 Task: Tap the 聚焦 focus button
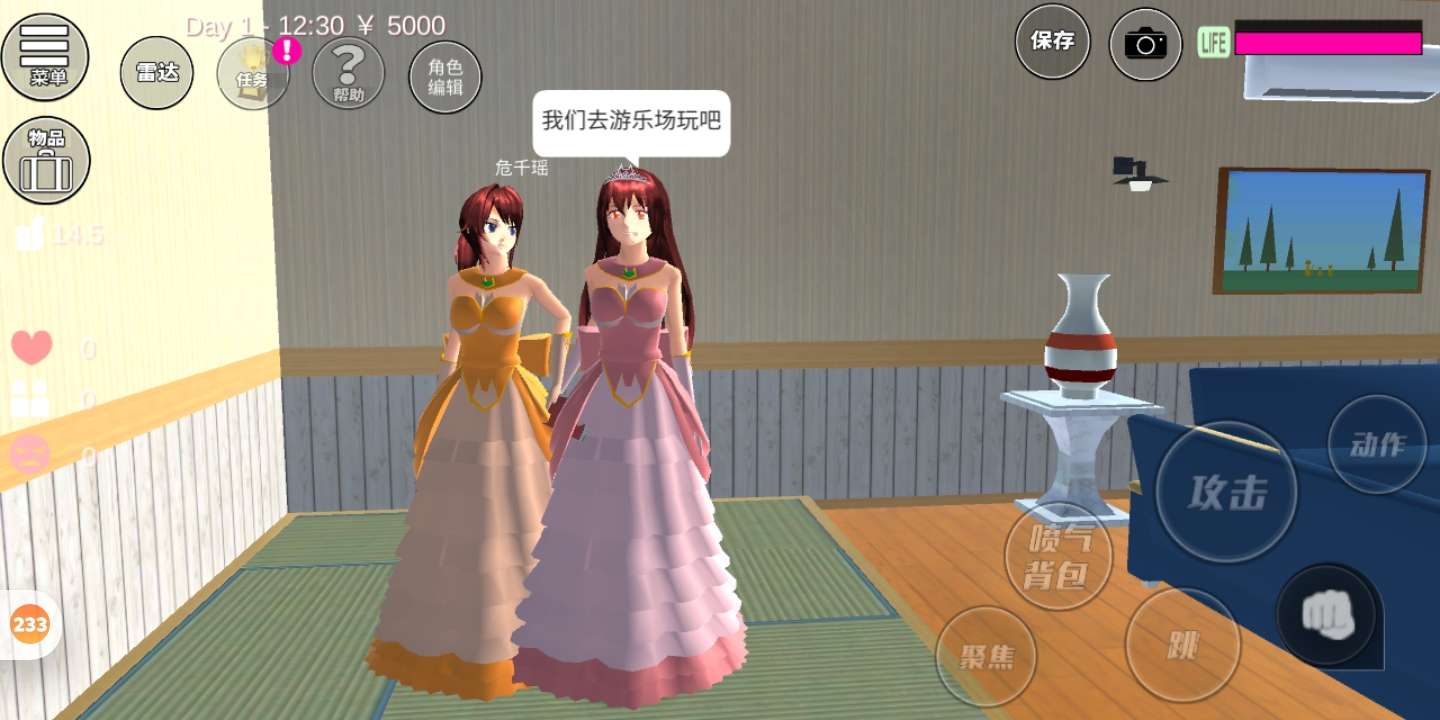pyautogui.click(x=987, y=656)
